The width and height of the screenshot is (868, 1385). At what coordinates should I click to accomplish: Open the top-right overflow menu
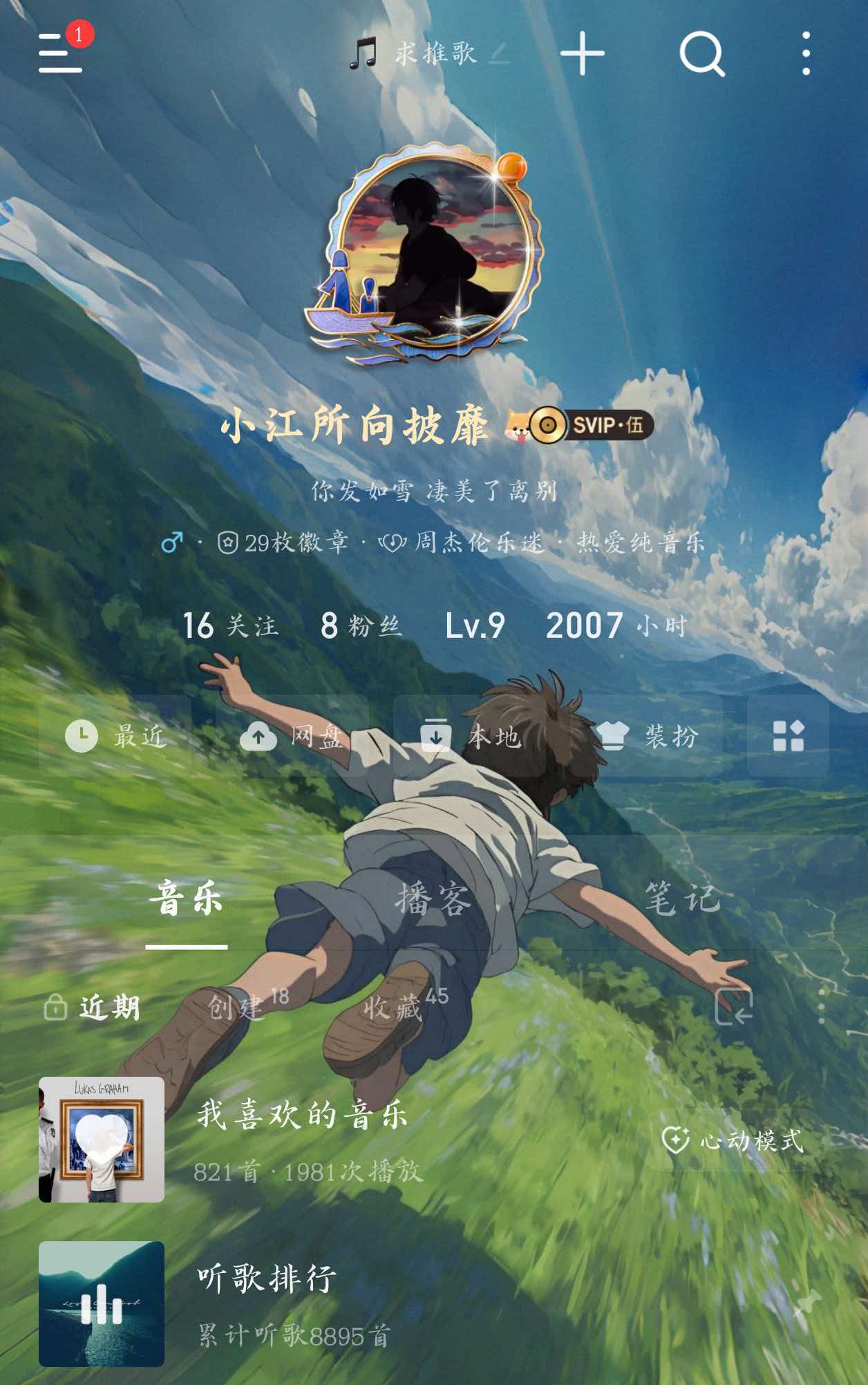806,53
